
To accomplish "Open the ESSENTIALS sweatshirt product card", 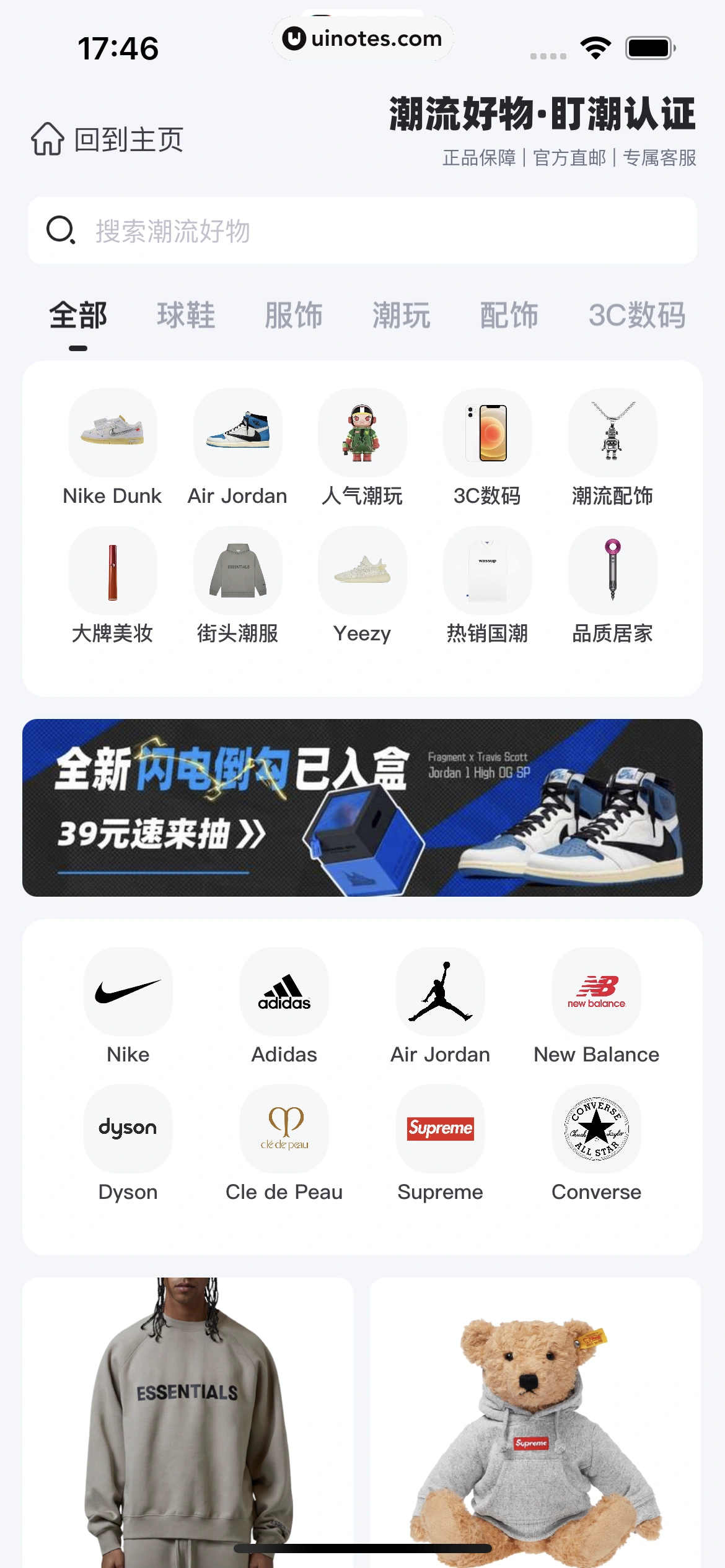I will point(188,1418).
